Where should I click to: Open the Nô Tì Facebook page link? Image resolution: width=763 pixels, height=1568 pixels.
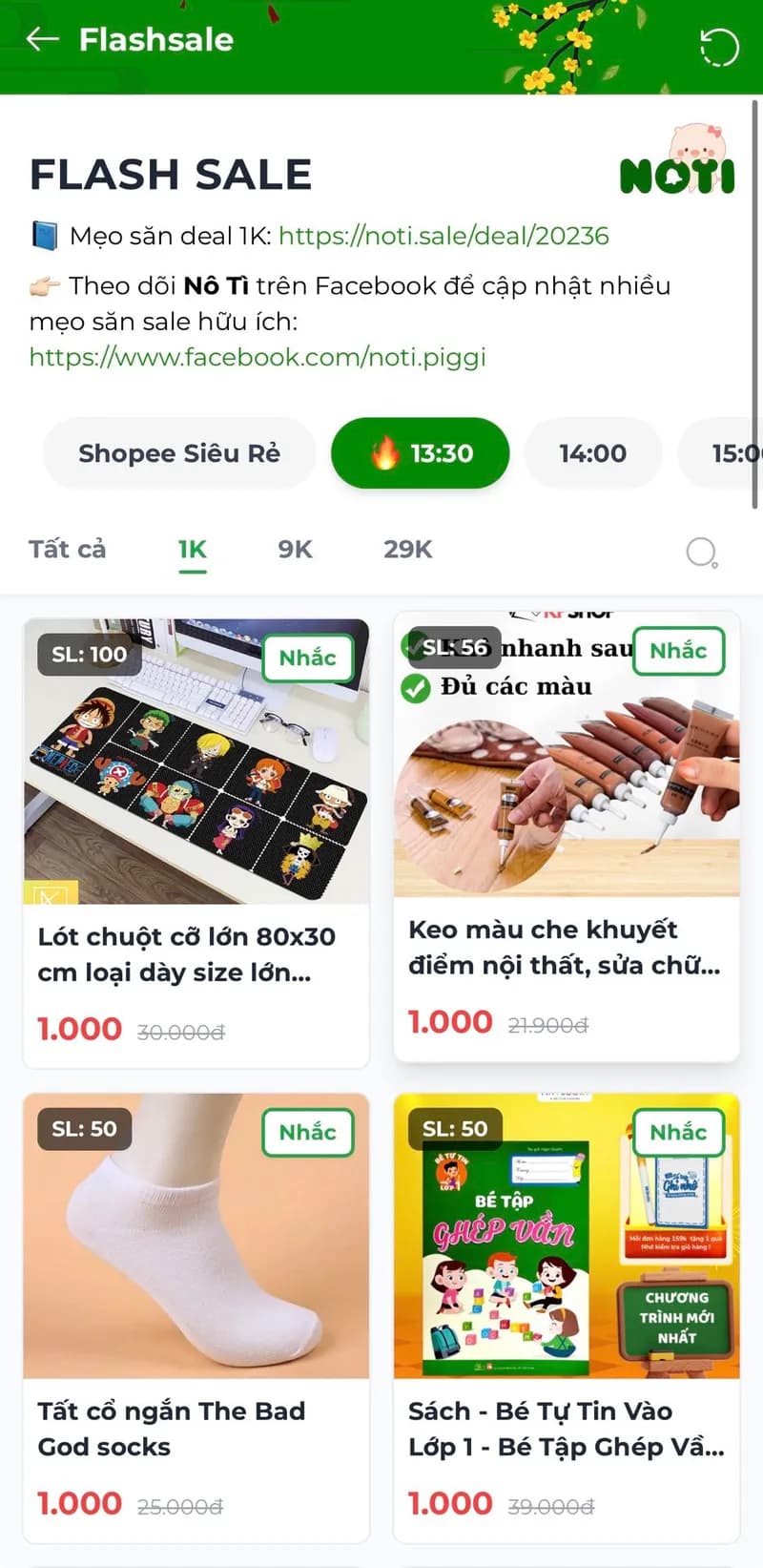tap(258, 357)
